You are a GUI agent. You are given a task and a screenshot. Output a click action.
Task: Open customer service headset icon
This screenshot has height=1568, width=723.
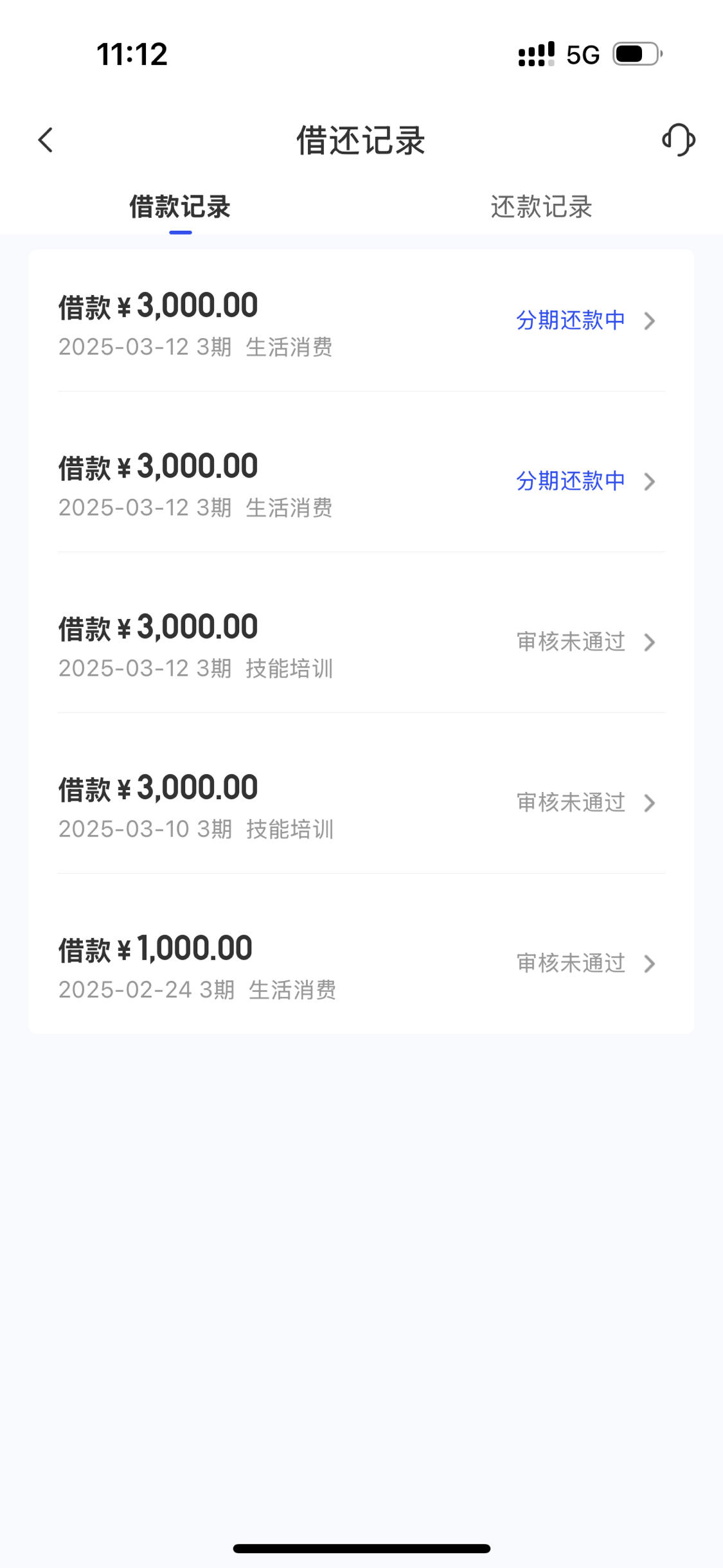tap(679, 140)
